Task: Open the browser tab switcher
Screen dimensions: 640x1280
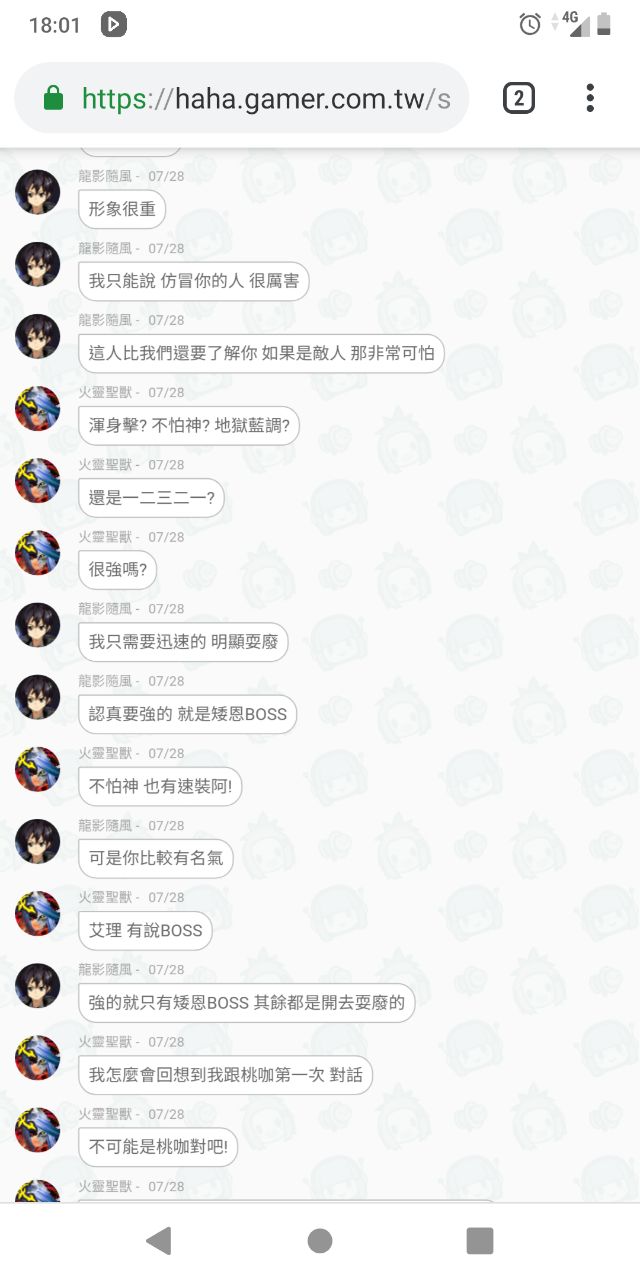Action: (518, 98)
